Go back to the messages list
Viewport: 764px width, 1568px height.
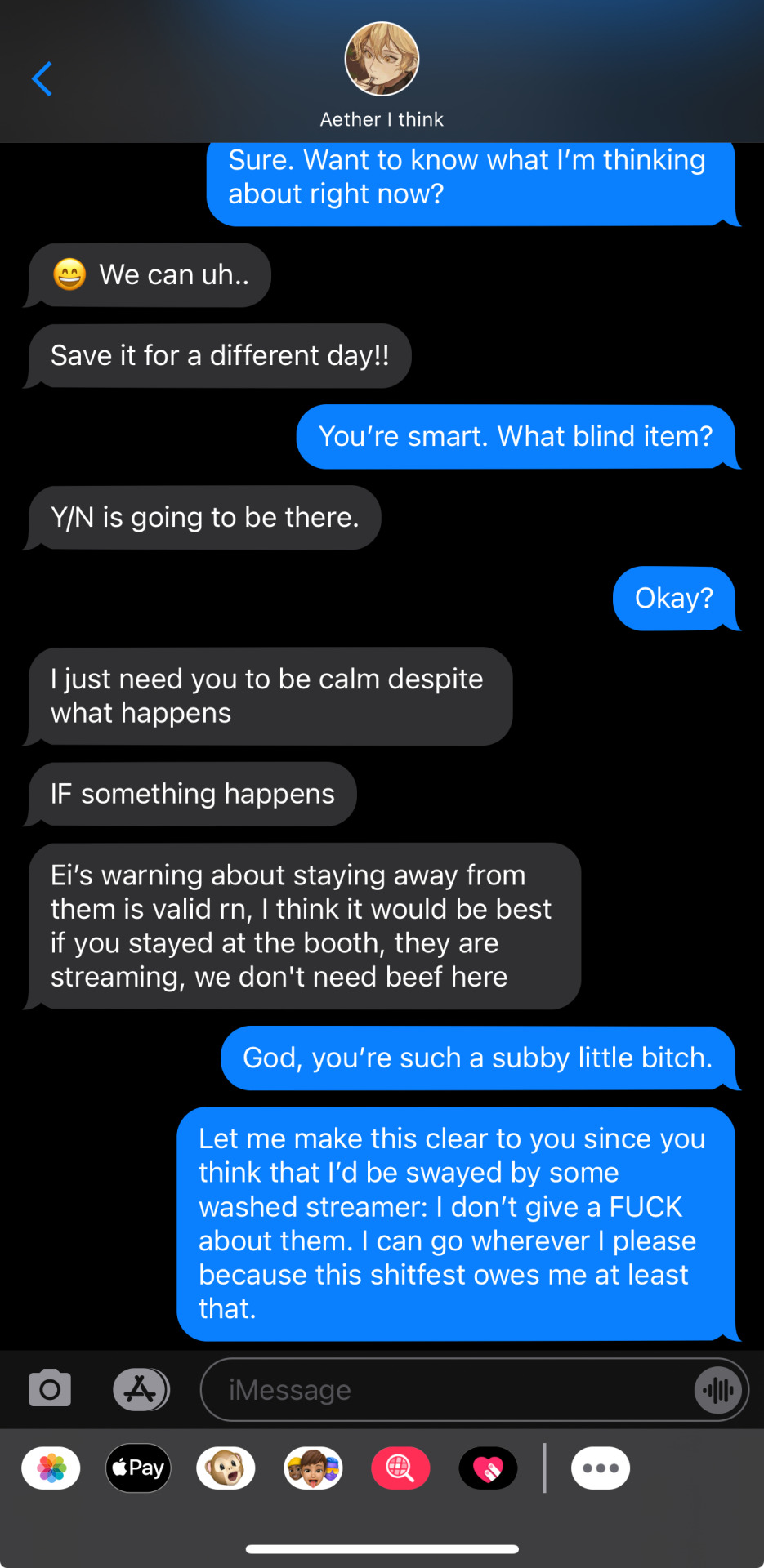[42, 79]
